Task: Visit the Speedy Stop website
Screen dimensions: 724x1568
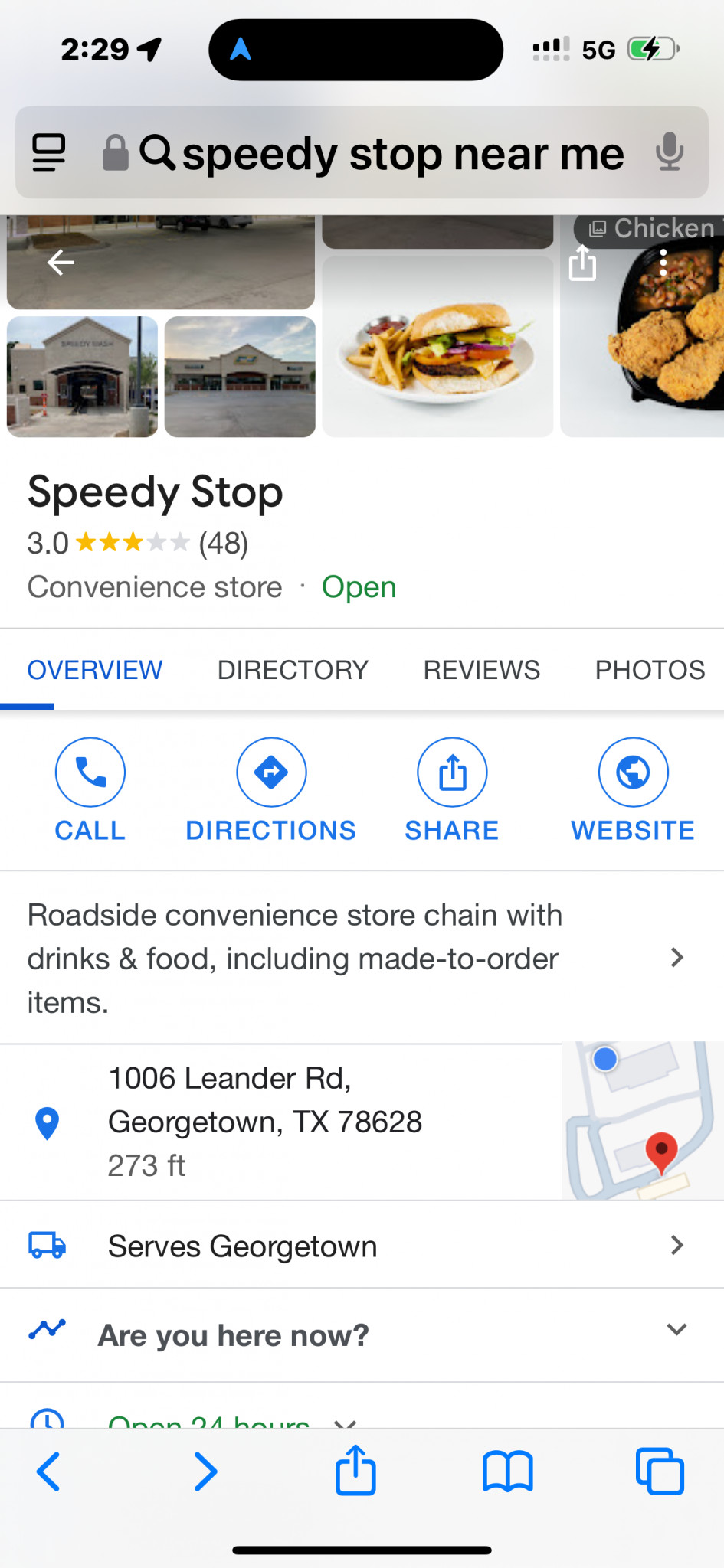Action: (633, 790)
